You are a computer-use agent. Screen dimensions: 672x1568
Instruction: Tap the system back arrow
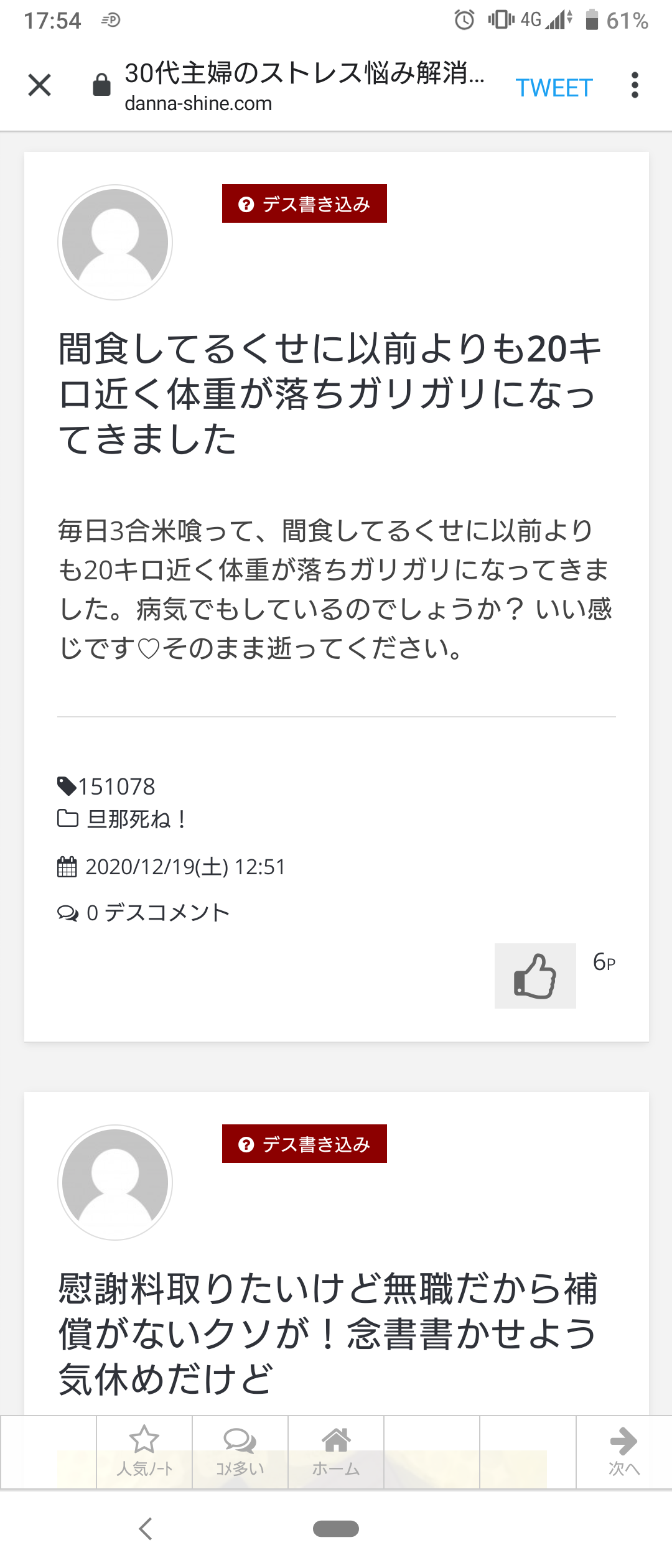tap(146, 1528)
